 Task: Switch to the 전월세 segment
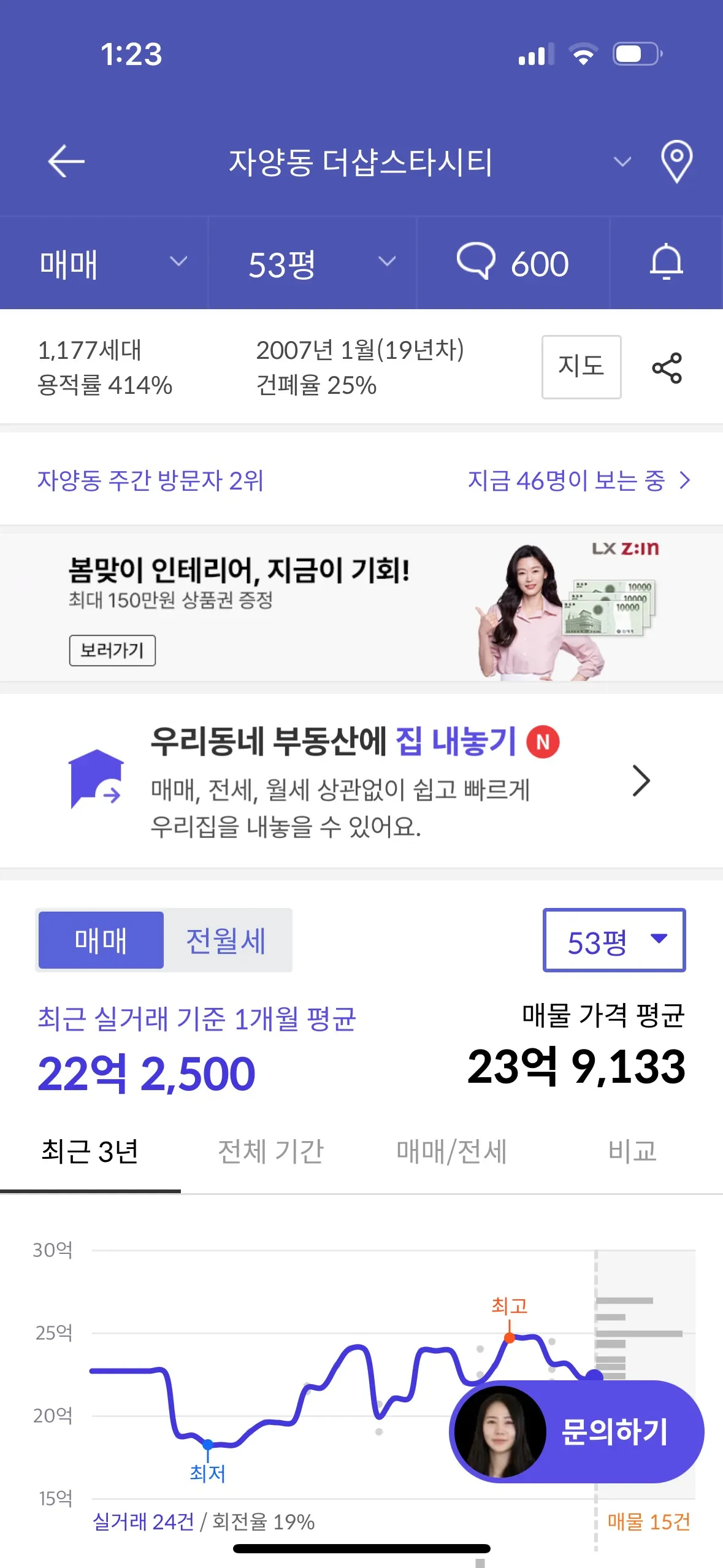coord(226,940)
